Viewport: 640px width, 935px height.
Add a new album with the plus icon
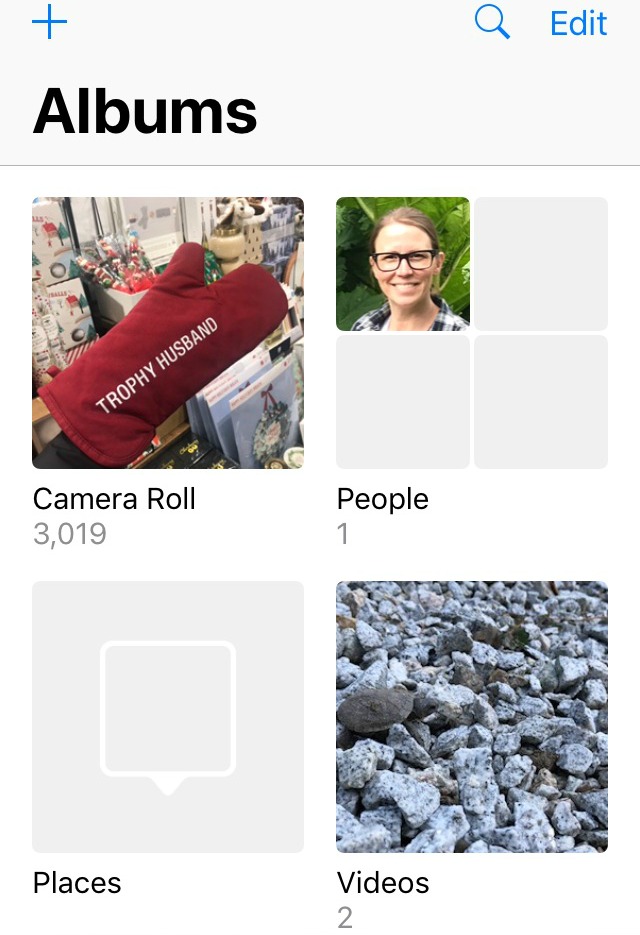(49, 22)
